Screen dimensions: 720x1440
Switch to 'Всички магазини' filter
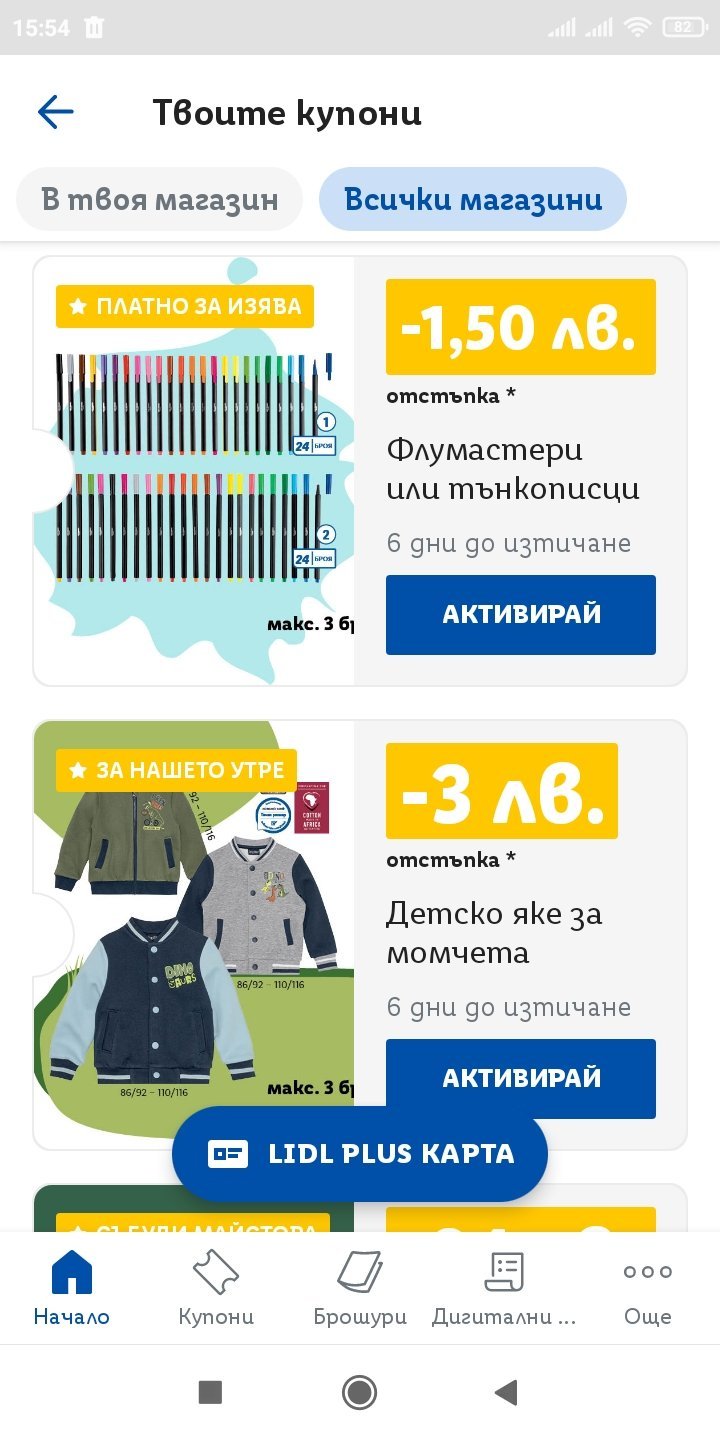tap(473, 199)
